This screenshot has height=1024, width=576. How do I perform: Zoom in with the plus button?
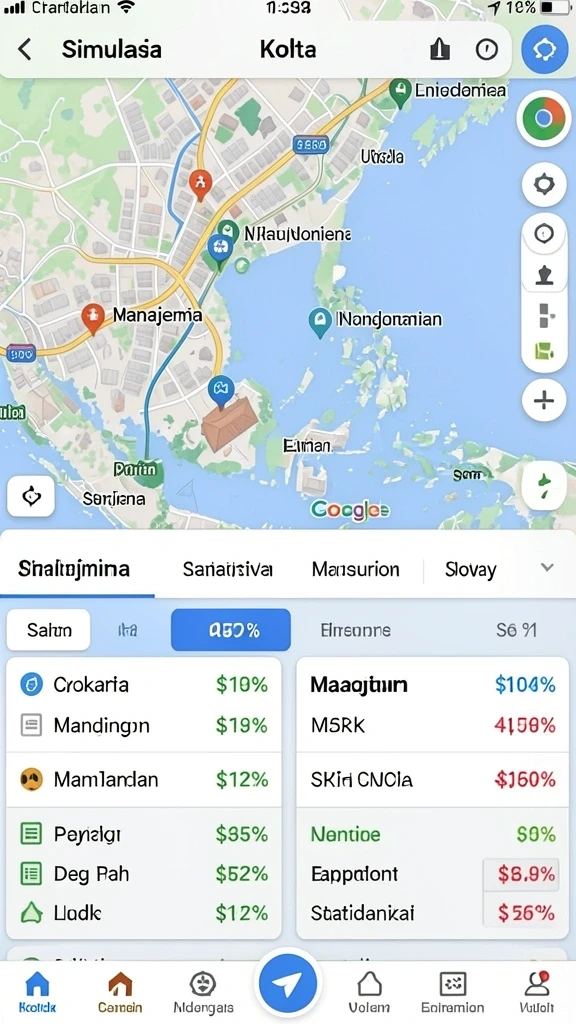click(544, 400)
